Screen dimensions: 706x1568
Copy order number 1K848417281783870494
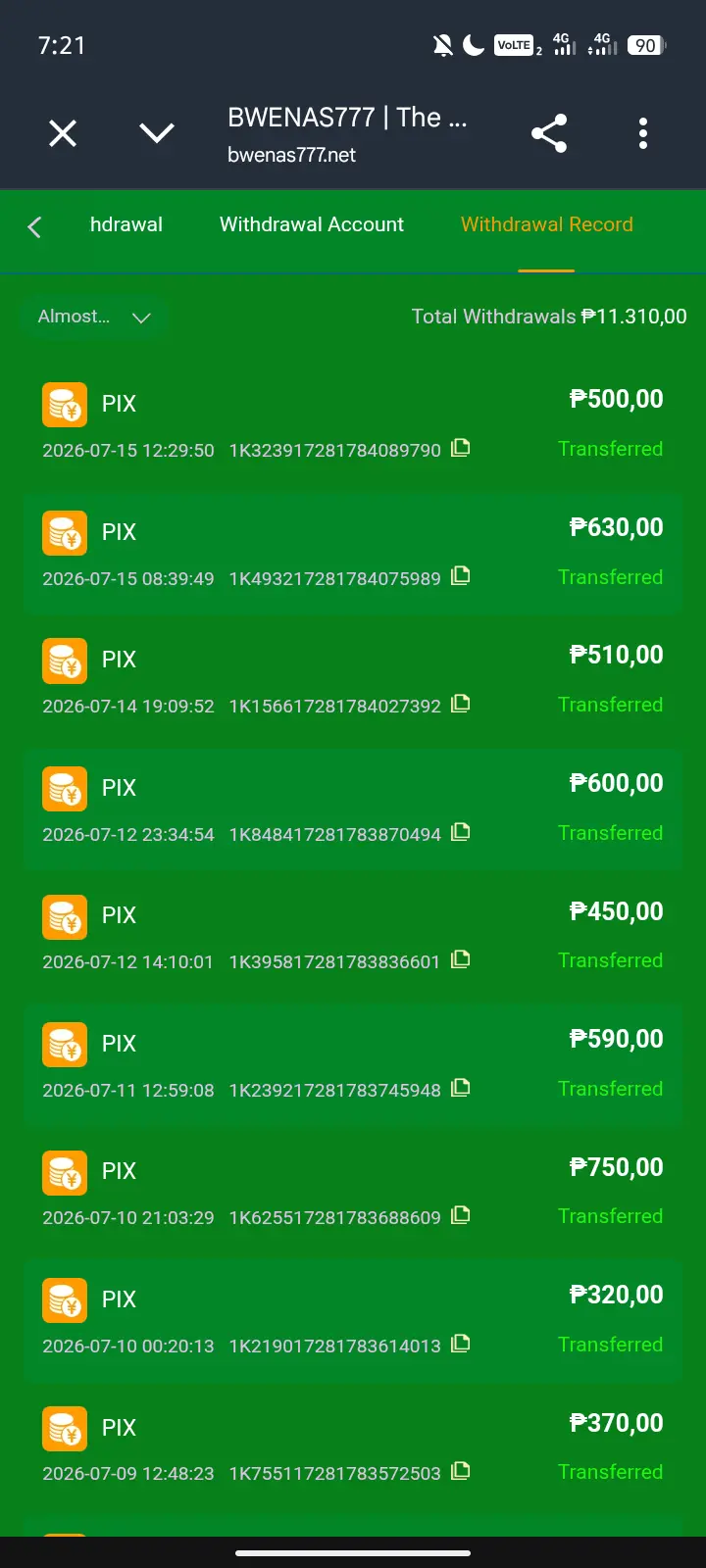[461, 832]
